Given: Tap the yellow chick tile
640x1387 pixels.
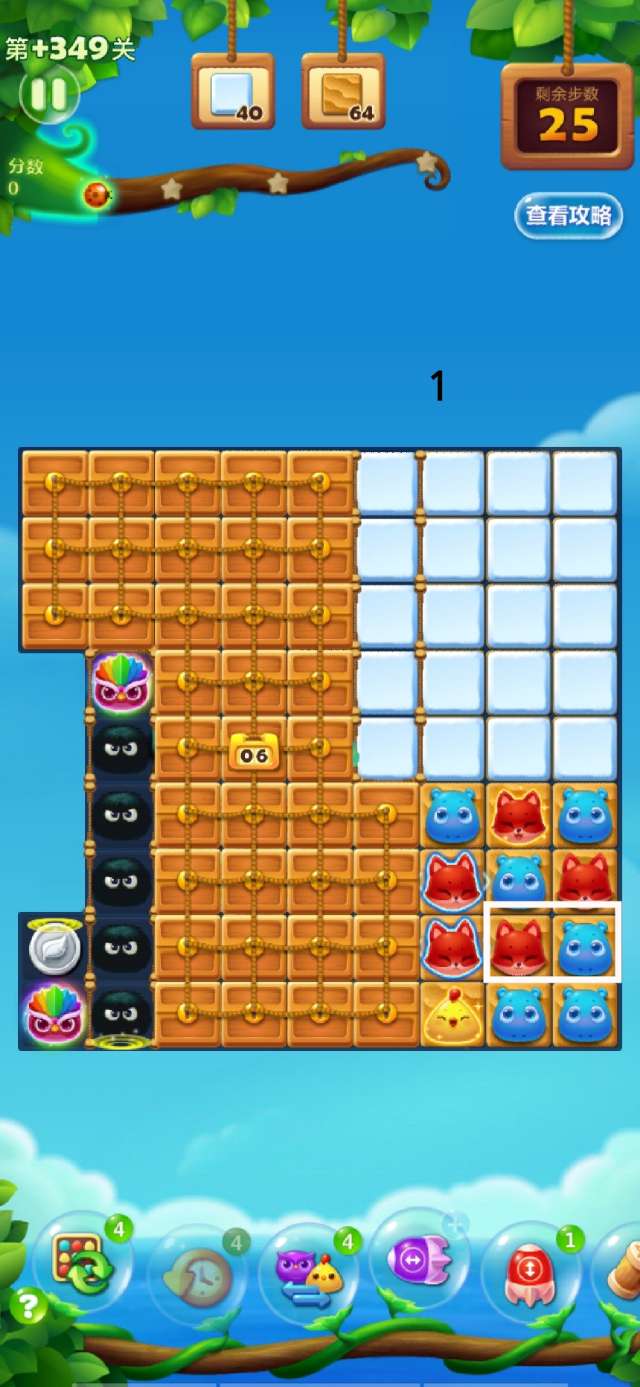Looking at the screenshot, I should click(x=452, y=1015).
